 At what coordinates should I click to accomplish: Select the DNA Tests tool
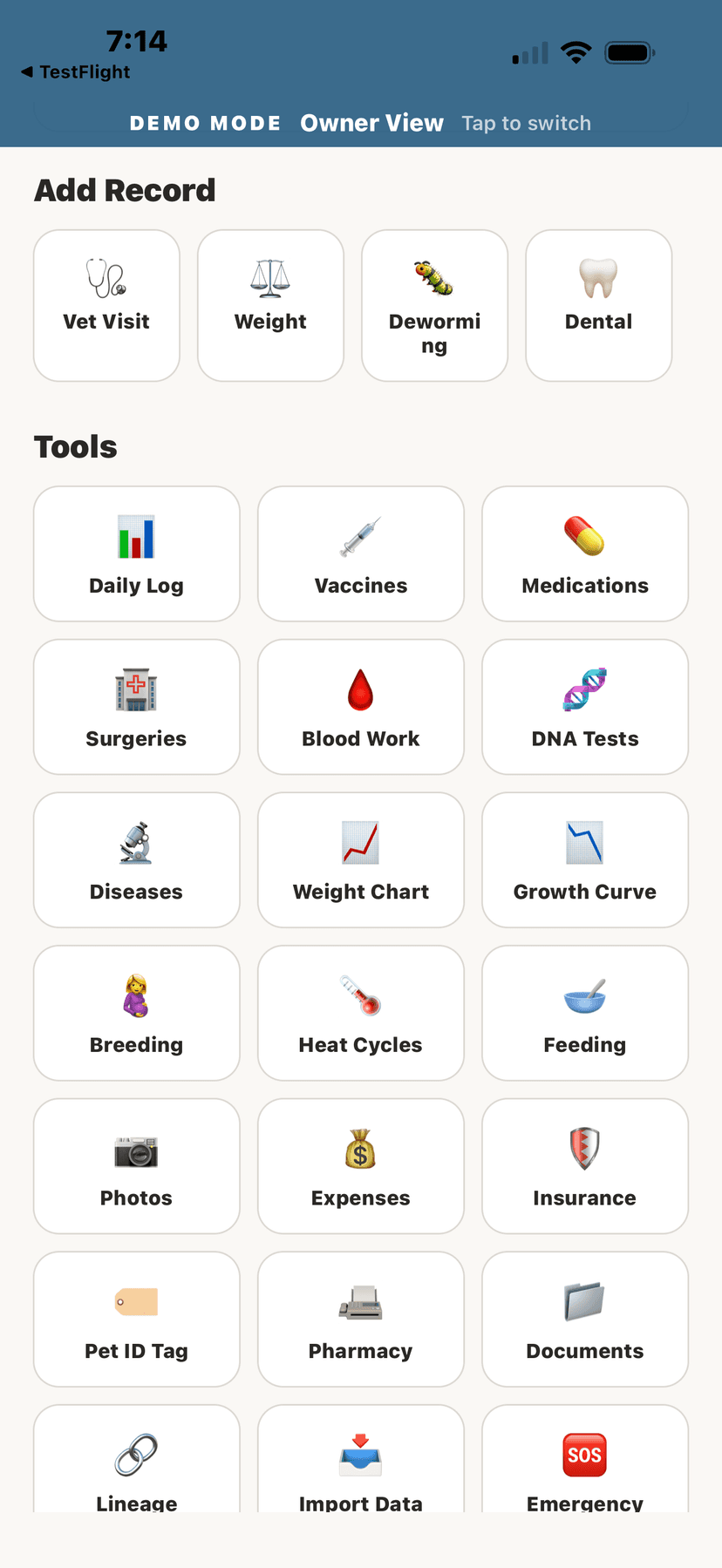[x=584, y=707]
